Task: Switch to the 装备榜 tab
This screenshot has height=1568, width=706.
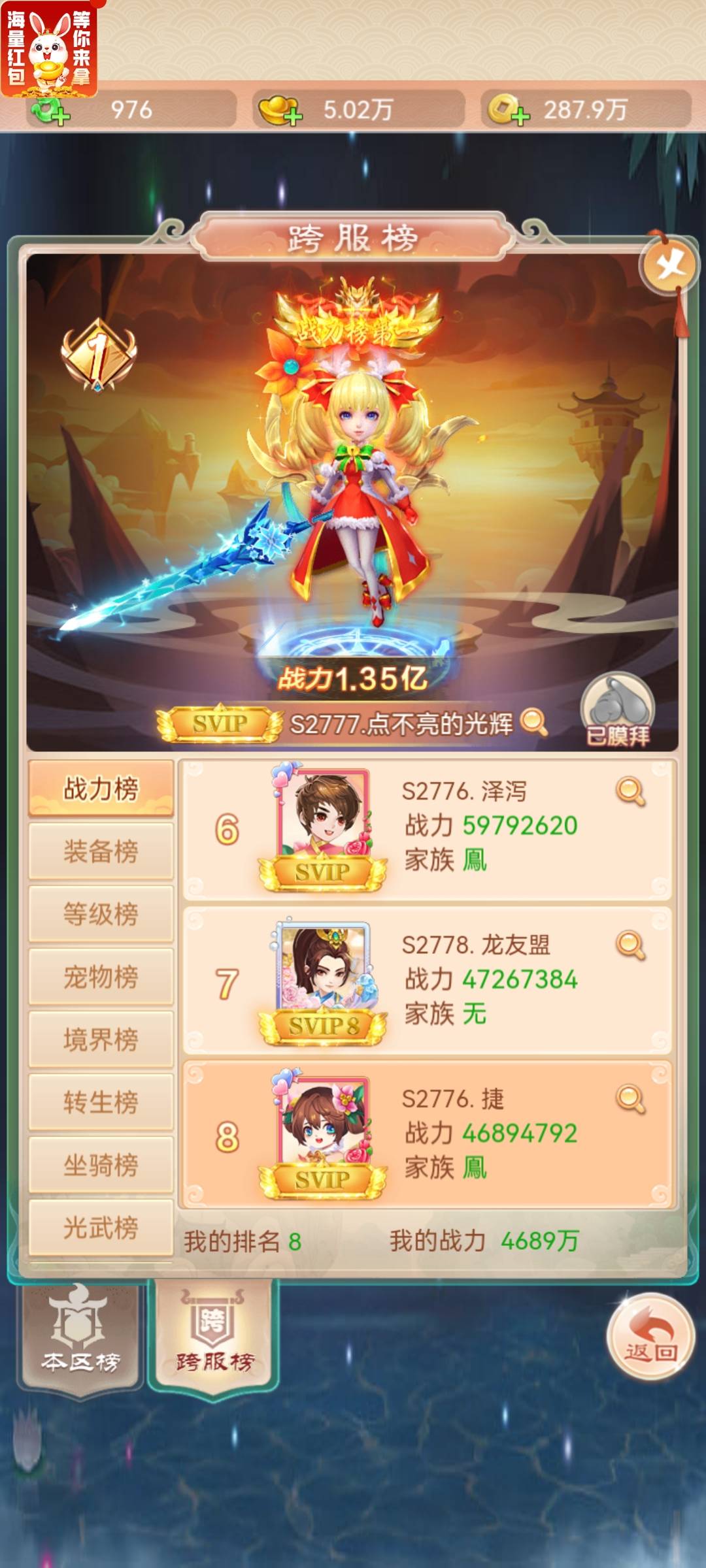Action: [101, 851]
